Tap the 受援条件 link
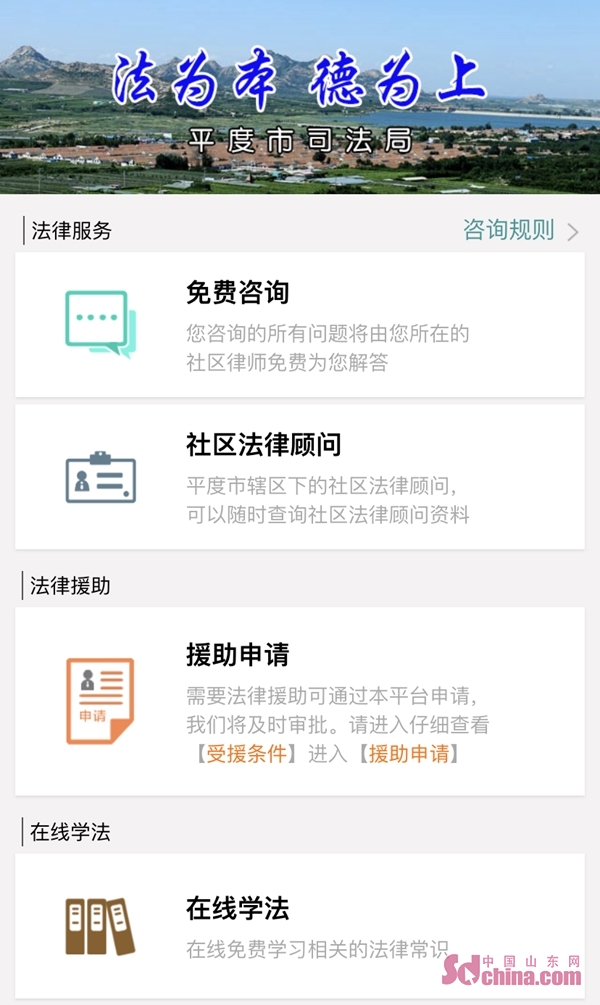The width and height of the screenshot is (600, 1005). pyautogui.click(x=247, y=754)
